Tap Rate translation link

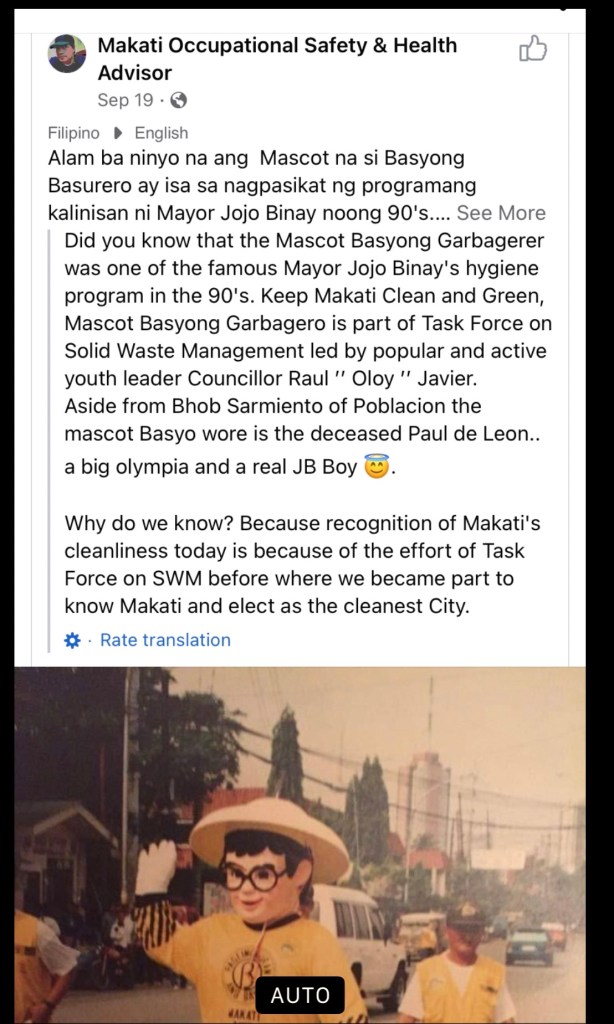pyautogui.click(x=165, y=640)
